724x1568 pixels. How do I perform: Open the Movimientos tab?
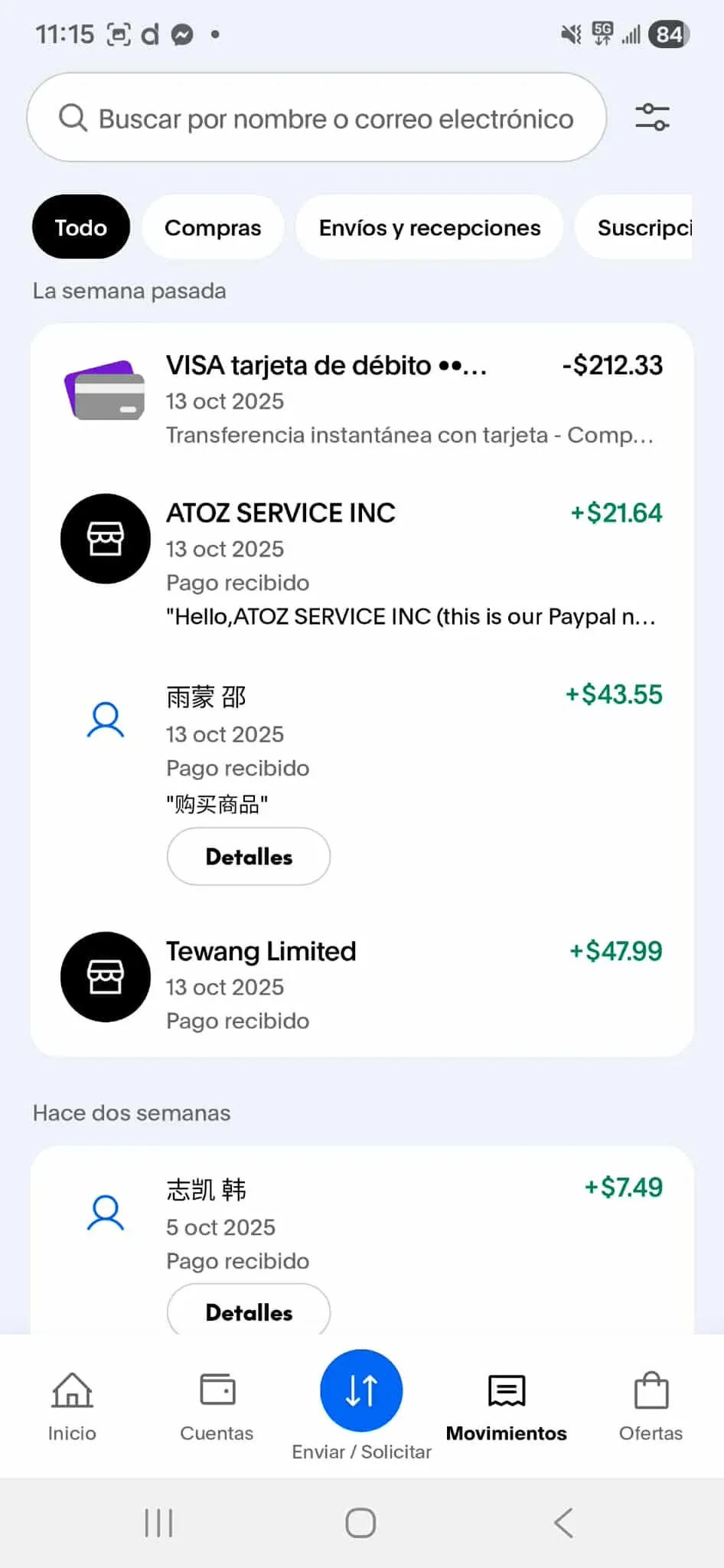pos(507,1406)
